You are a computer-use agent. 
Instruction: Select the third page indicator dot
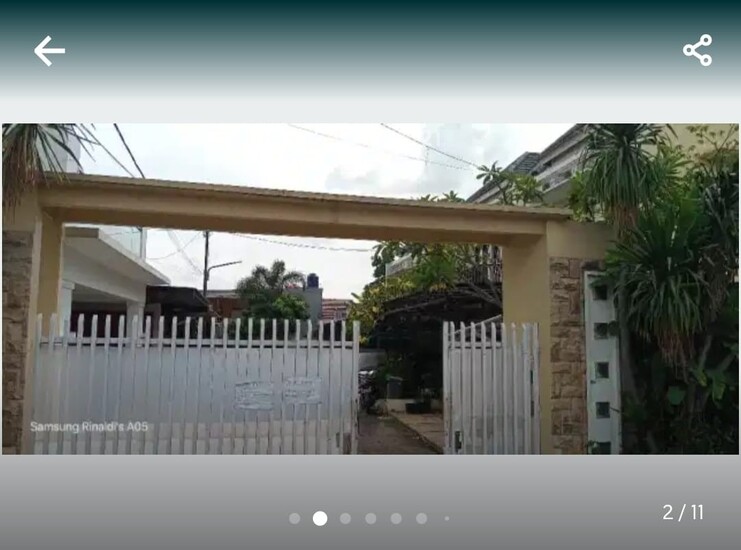pyautogui.click(x=345, y=518)
